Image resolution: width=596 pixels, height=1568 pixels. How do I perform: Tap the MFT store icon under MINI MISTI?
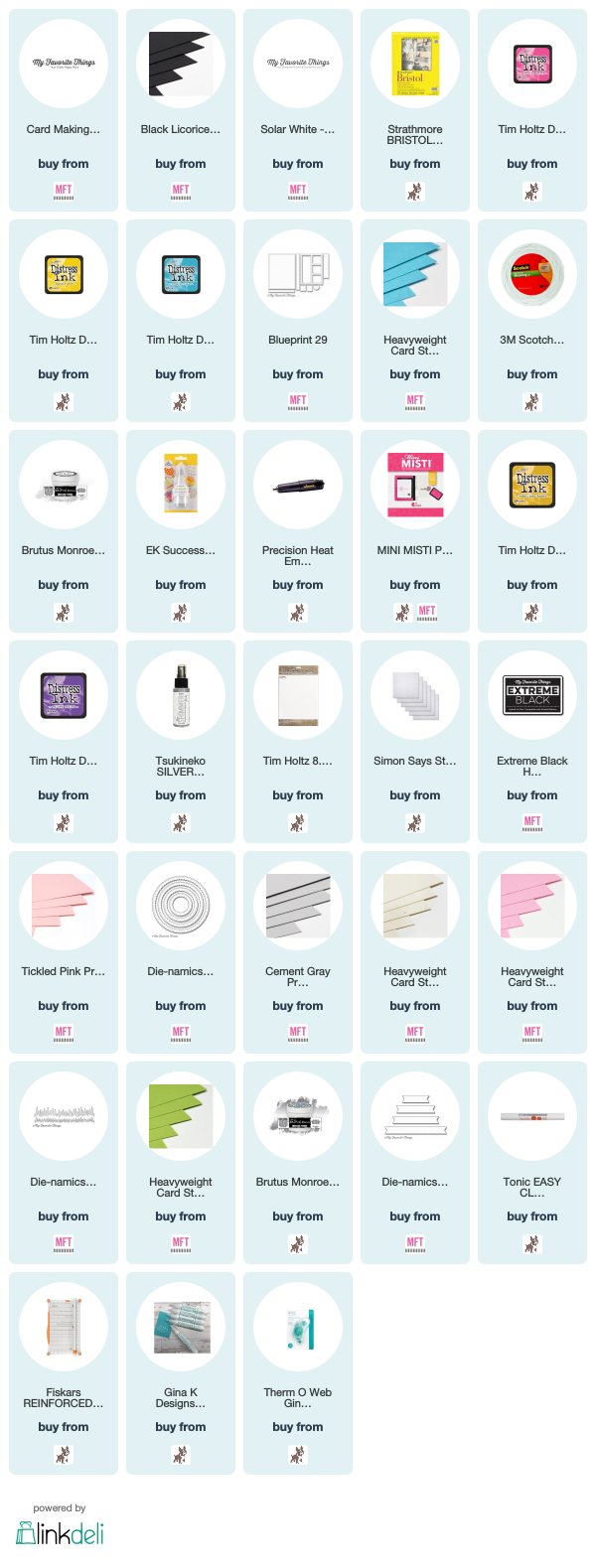(x=427, y=612)
